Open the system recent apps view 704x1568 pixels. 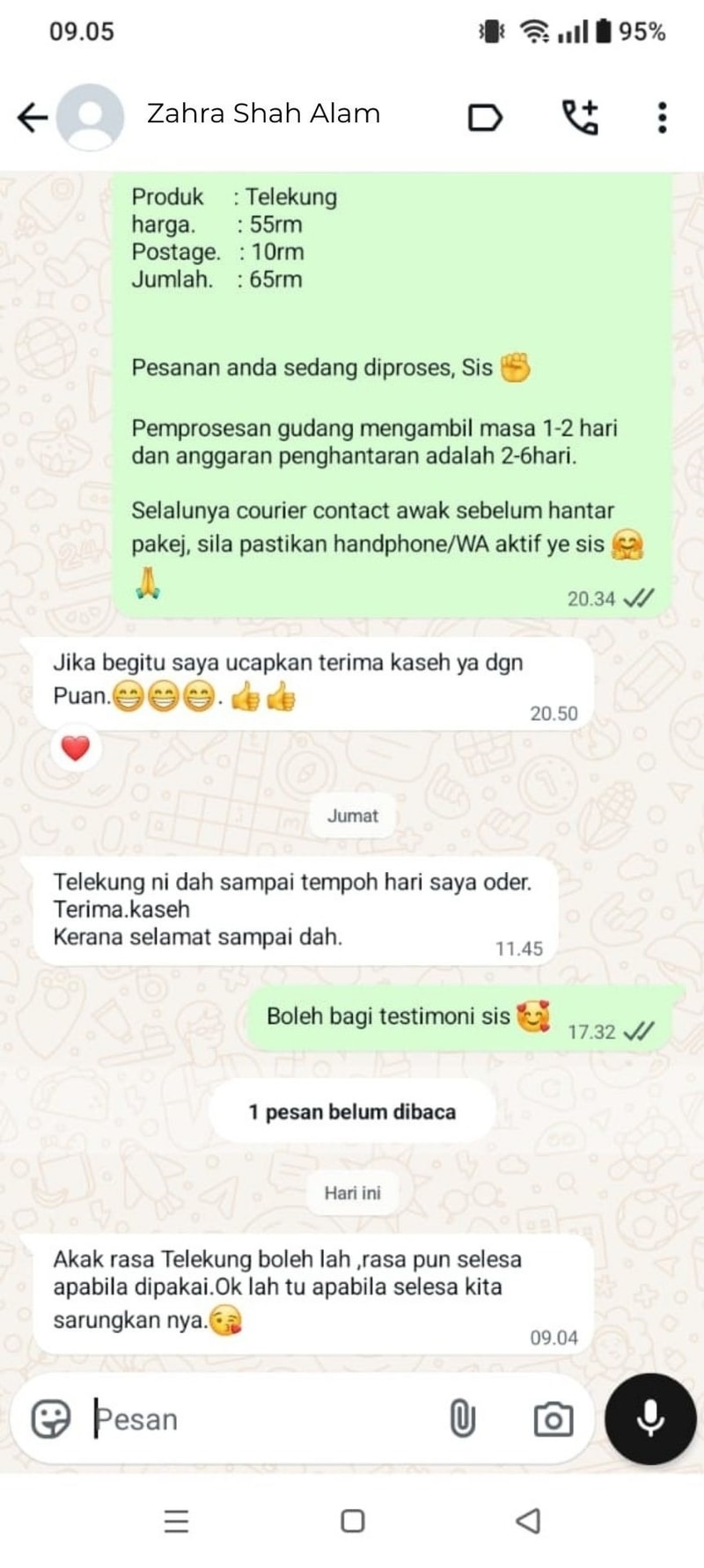[x=177, y=1521]
